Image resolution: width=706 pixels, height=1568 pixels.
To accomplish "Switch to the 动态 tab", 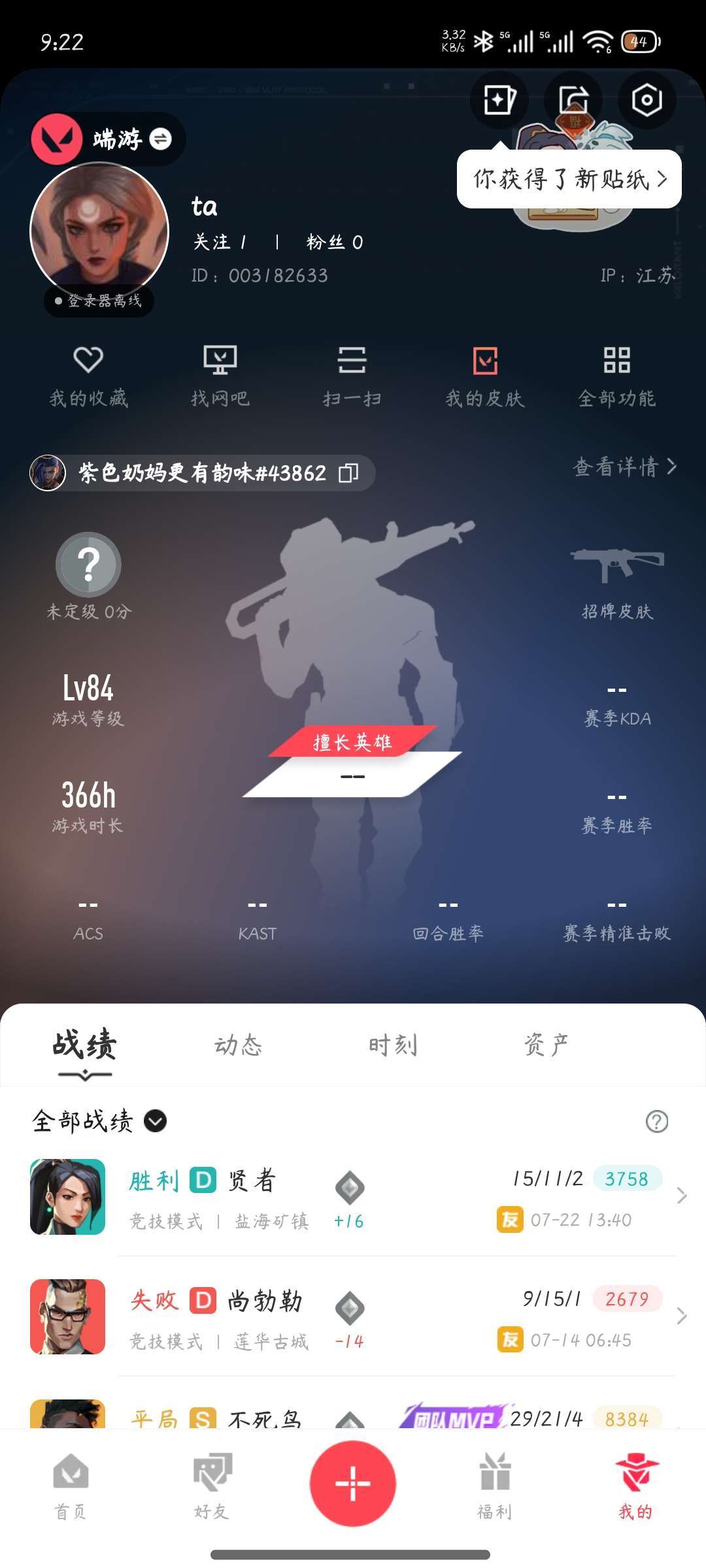I will tap(239, 1045).
